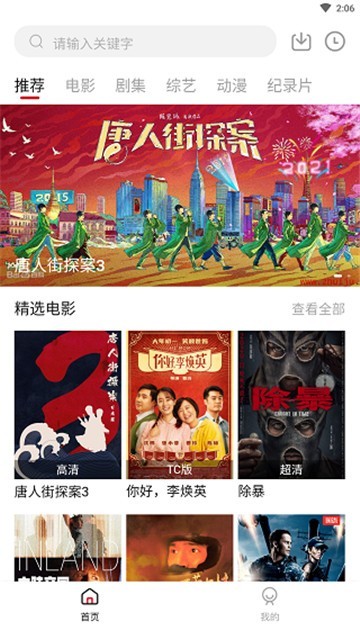This screenshot has width=360, height=639.
Task: Tap the keyword search box
Action: [x=145, y=42]
